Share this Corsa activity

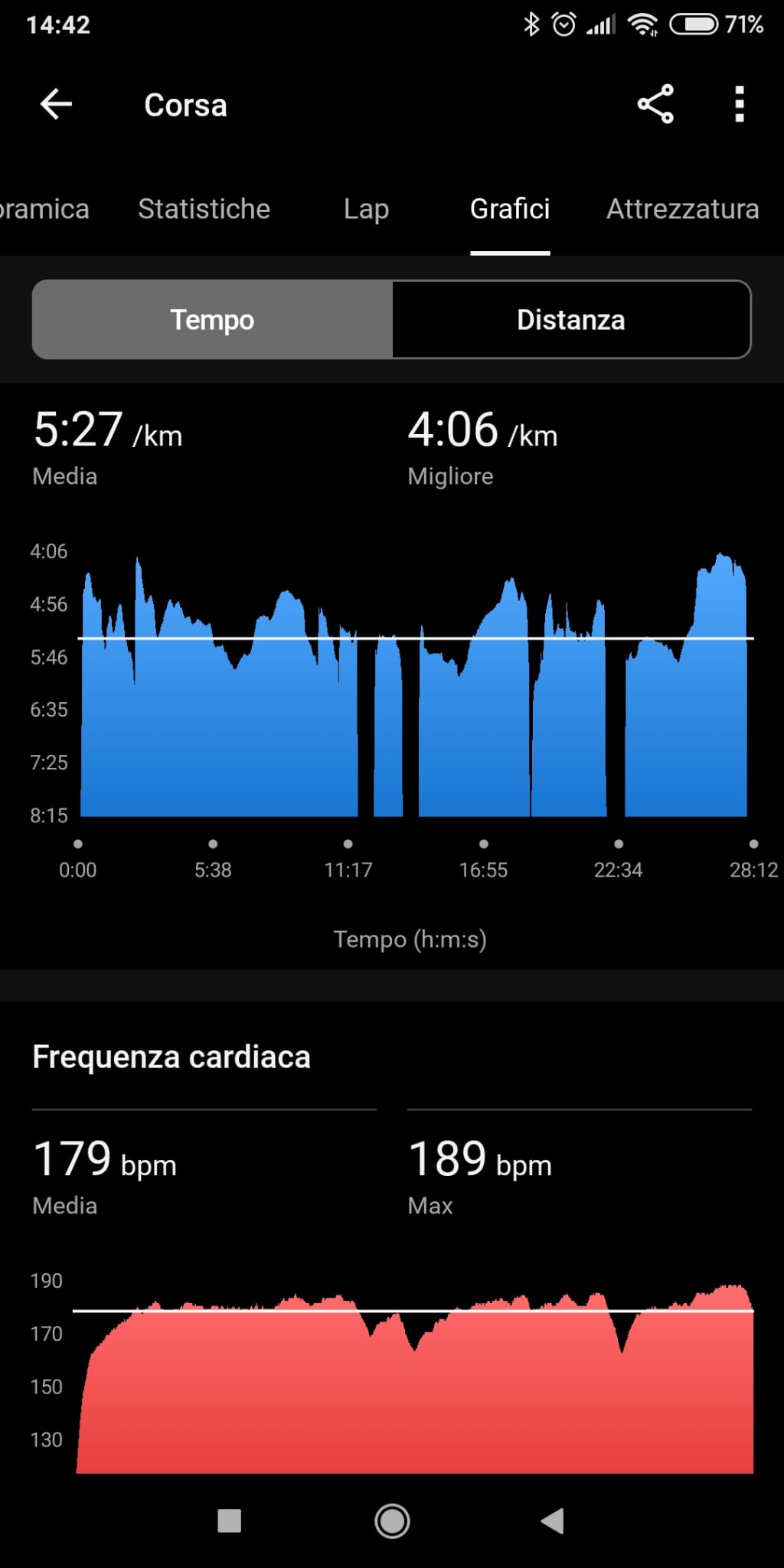(655, 104)
